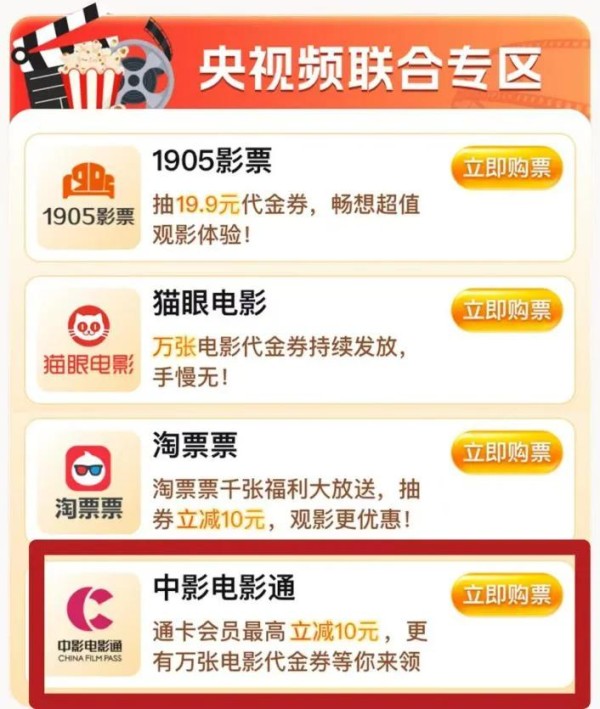600x709 pixels.
Task: Hit 立即购票 for 中影电影通
Action: click(x=506, y=595)
